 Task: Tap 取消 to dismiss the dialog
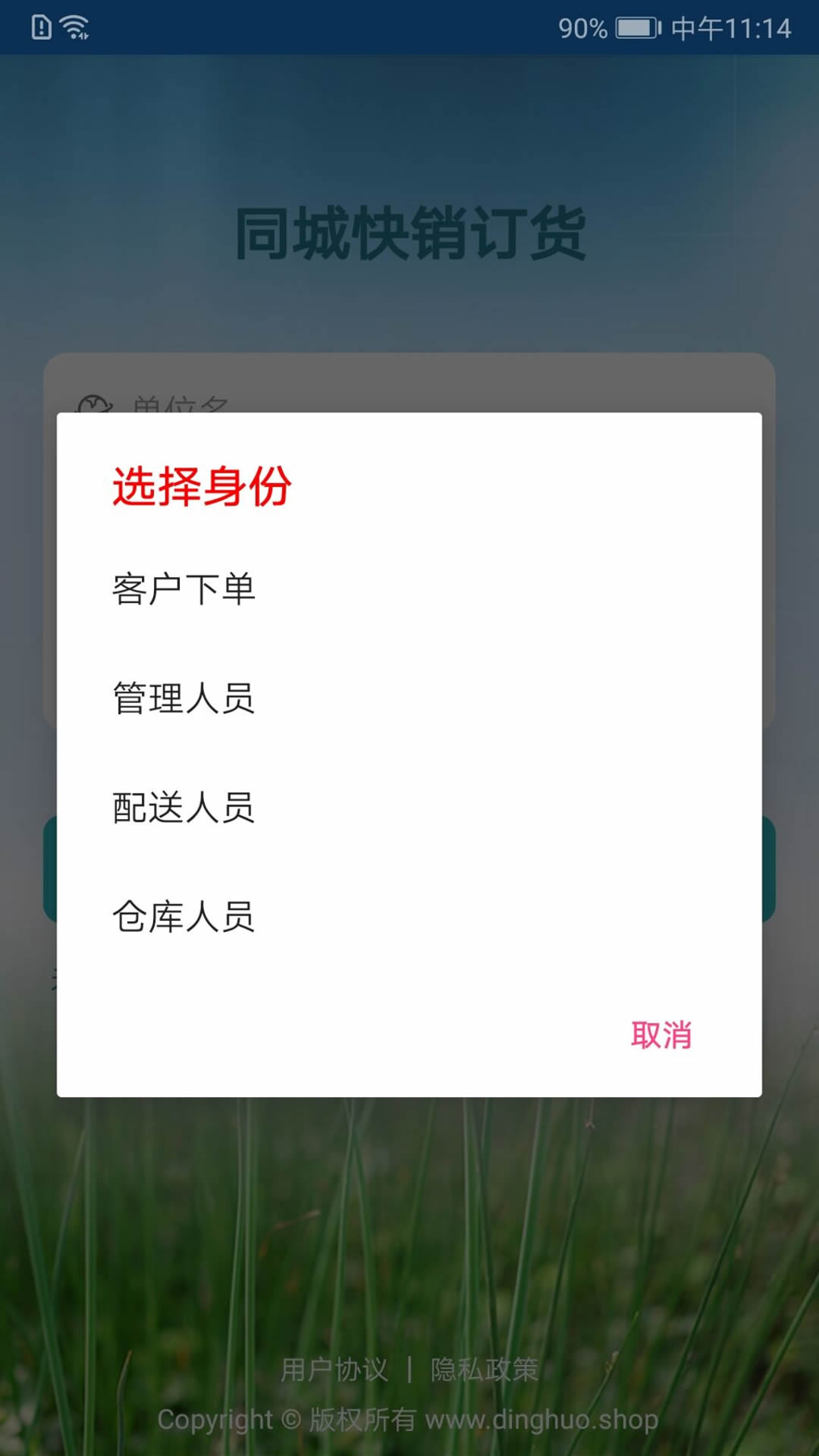point(663,1034)
